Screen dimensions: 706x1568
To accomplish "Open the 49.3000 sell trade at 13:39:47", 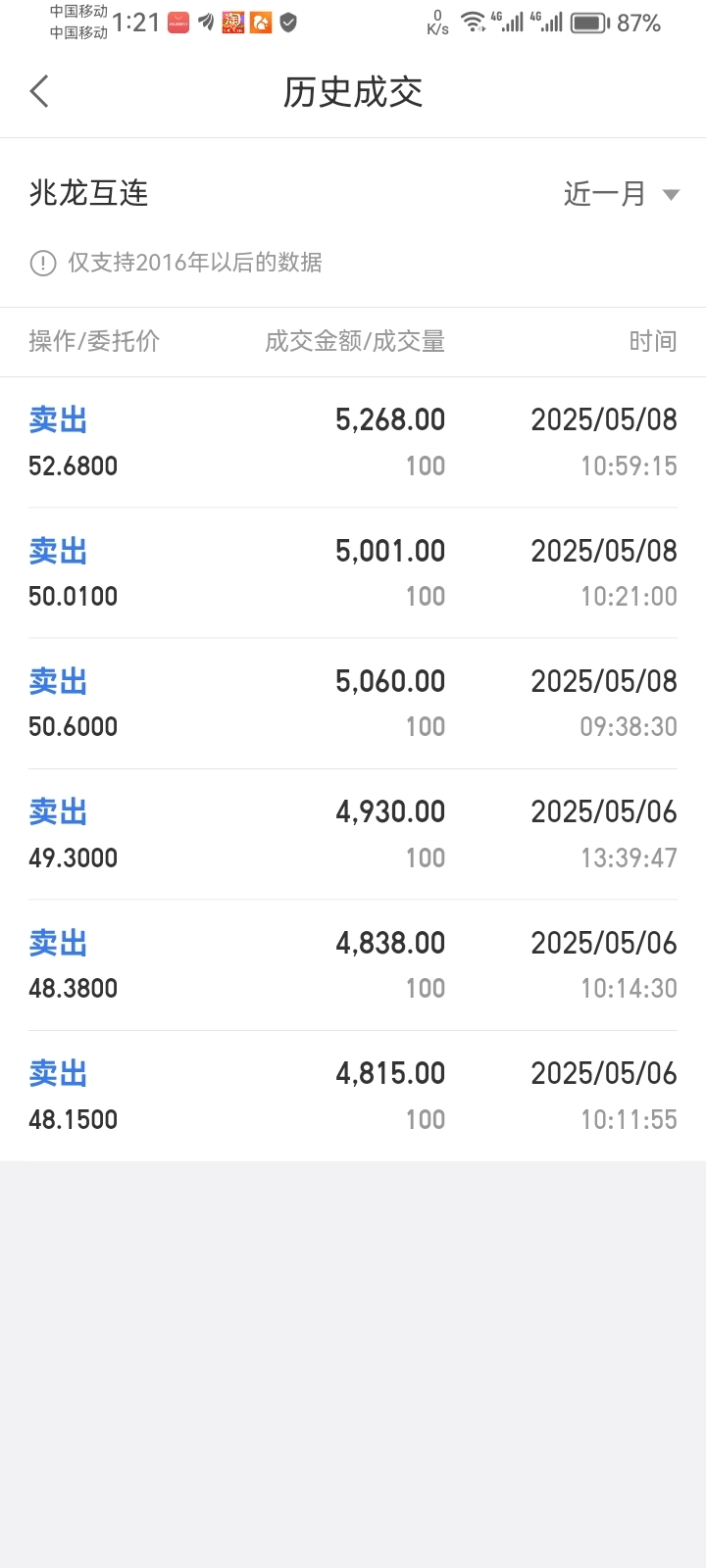I will click(353, 835).
